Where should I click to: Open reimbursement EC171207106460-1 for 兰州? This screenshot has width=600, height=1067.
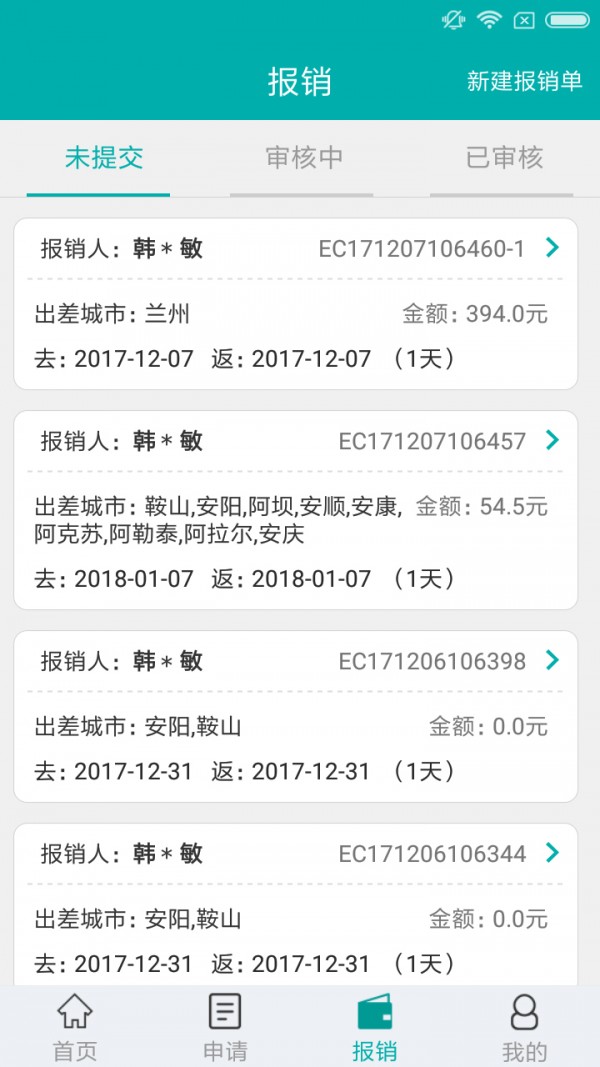tap(296, 303)
